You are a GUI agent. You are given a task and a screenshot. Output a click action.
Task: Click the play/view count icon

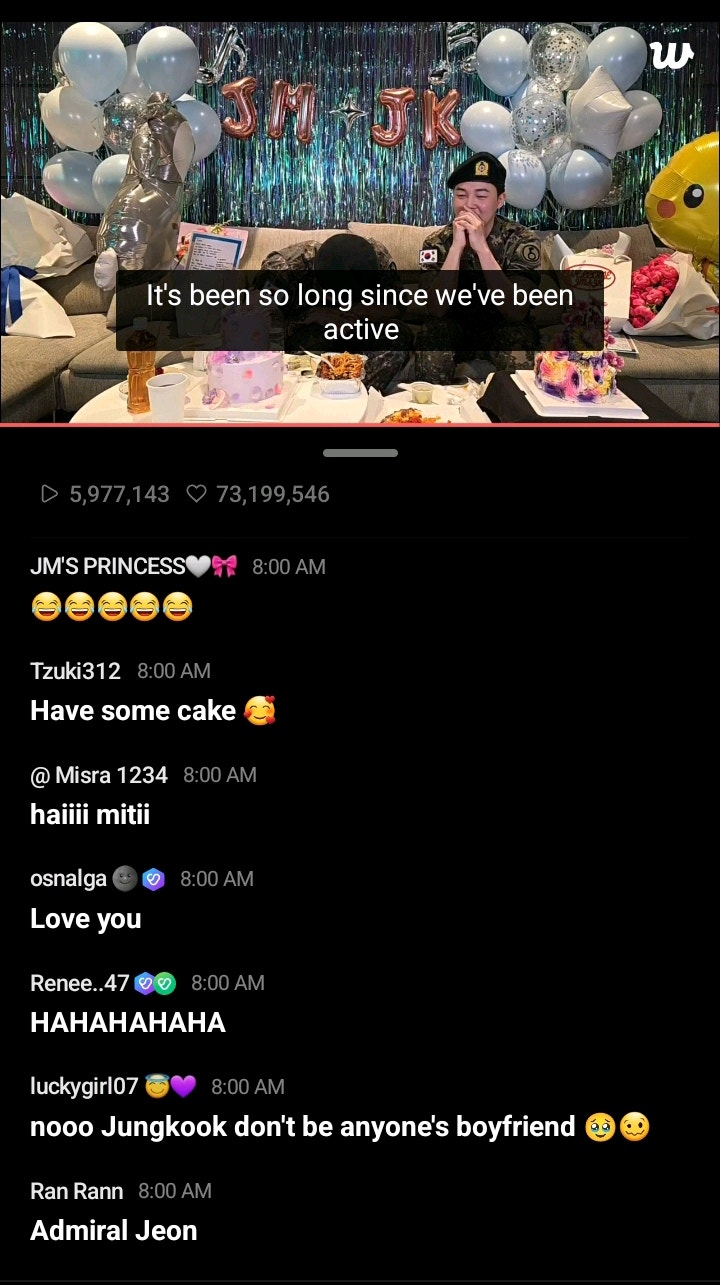coord(48,494)
